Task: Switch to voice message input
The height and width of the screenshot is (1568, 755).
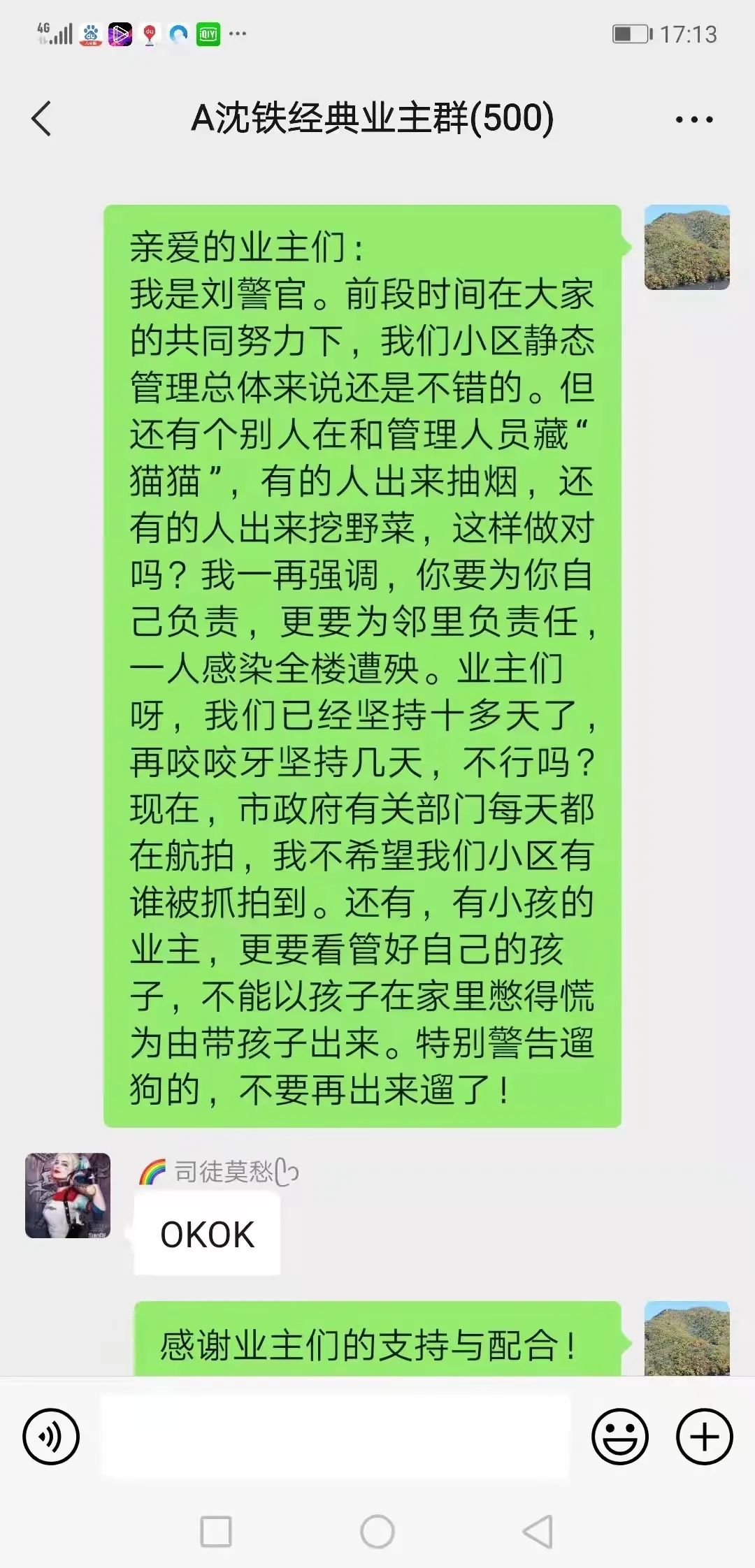Action: (51, 1437)
